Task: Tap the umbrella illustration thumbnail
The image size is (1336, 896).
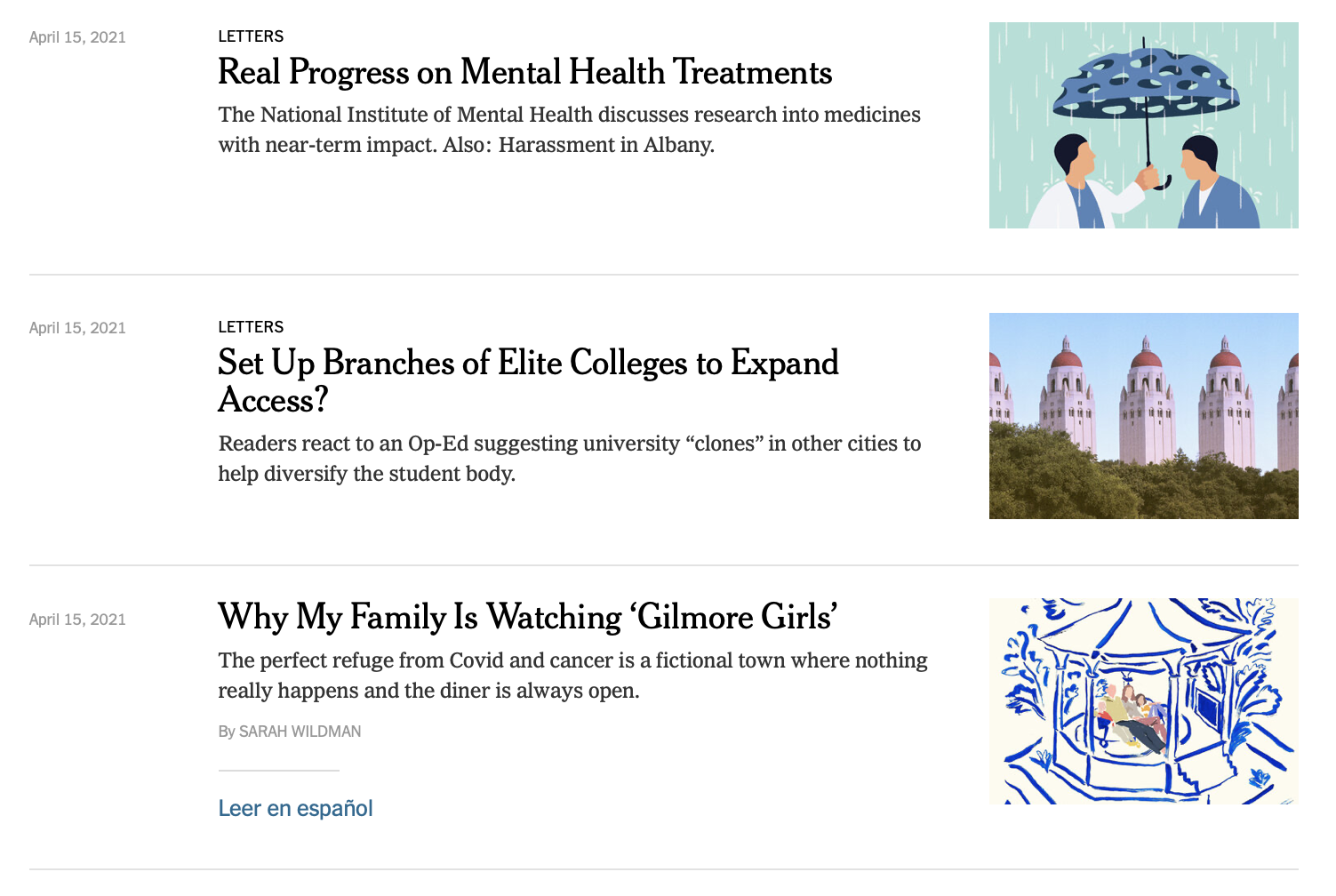Action: (1143, 125)
